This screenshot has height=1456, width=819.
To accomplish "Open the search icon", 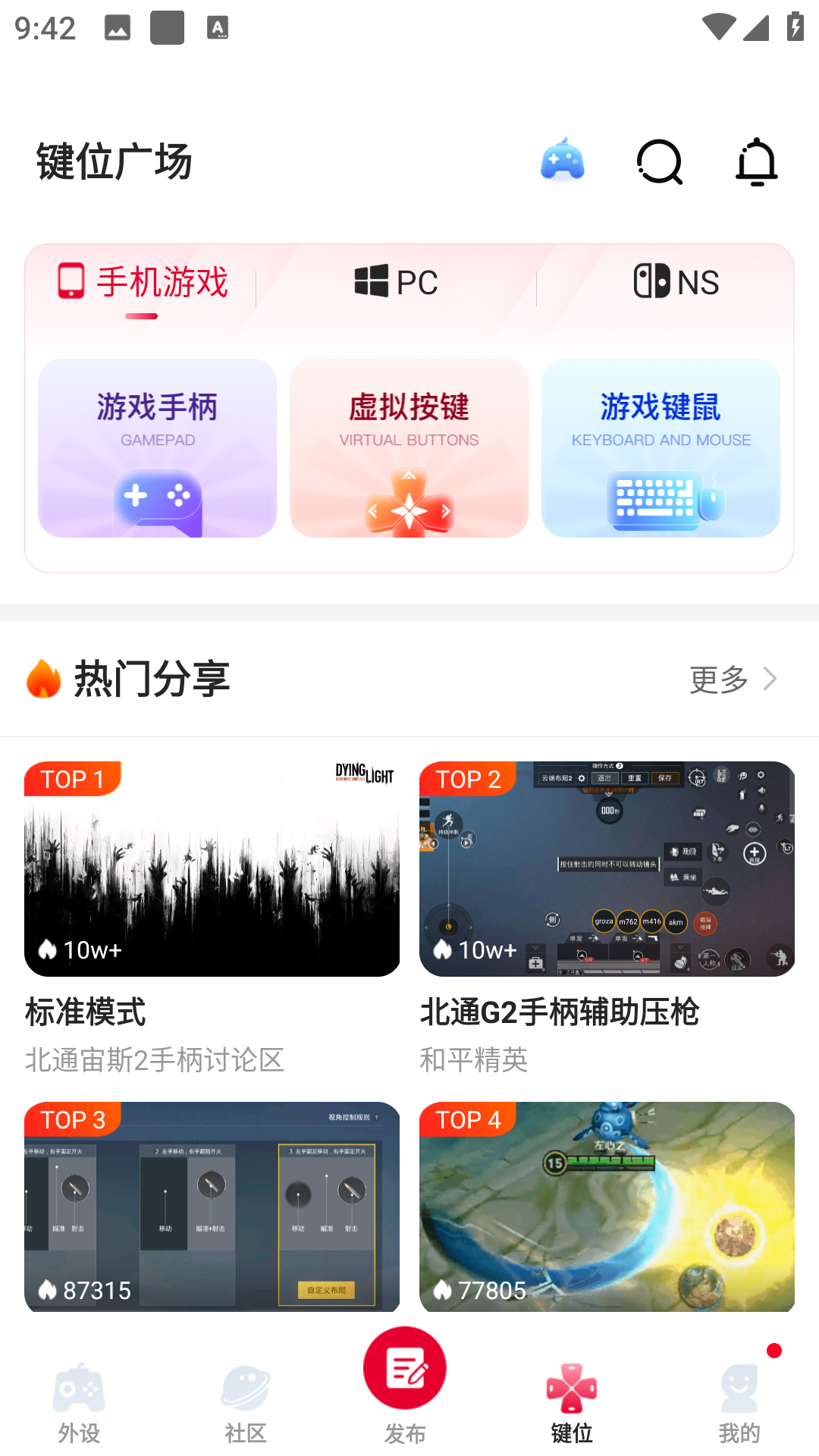I will 660,162.
